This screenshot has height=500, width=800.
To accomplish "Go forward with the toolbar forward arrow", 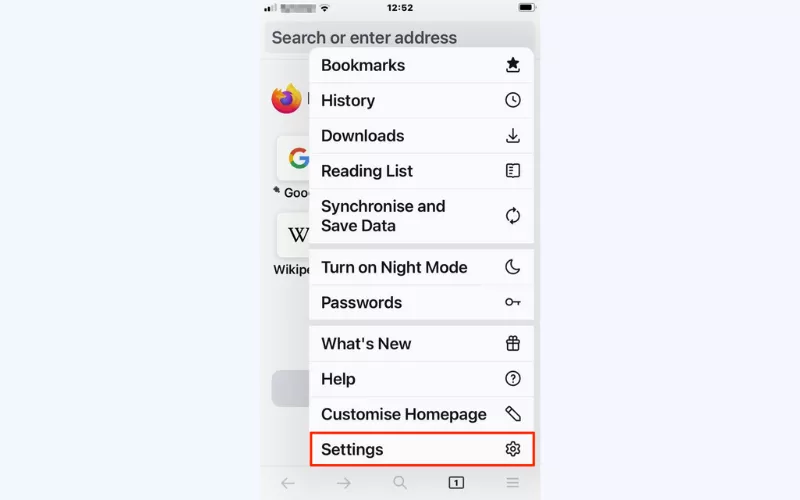I will [x=344, y=483].
